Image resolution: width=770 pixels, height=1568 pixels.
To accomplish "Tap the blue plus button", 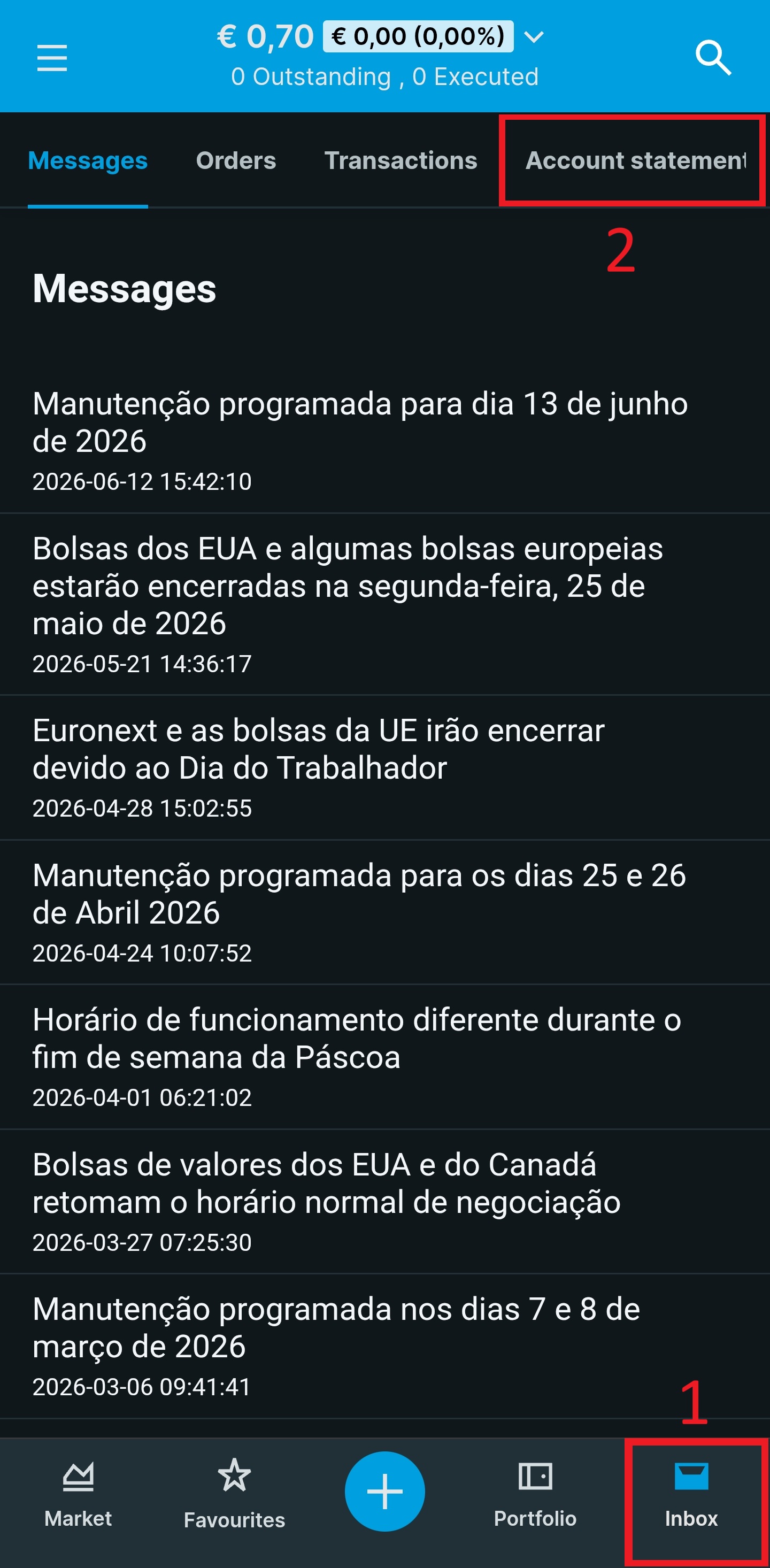I will coord(384,1492).
